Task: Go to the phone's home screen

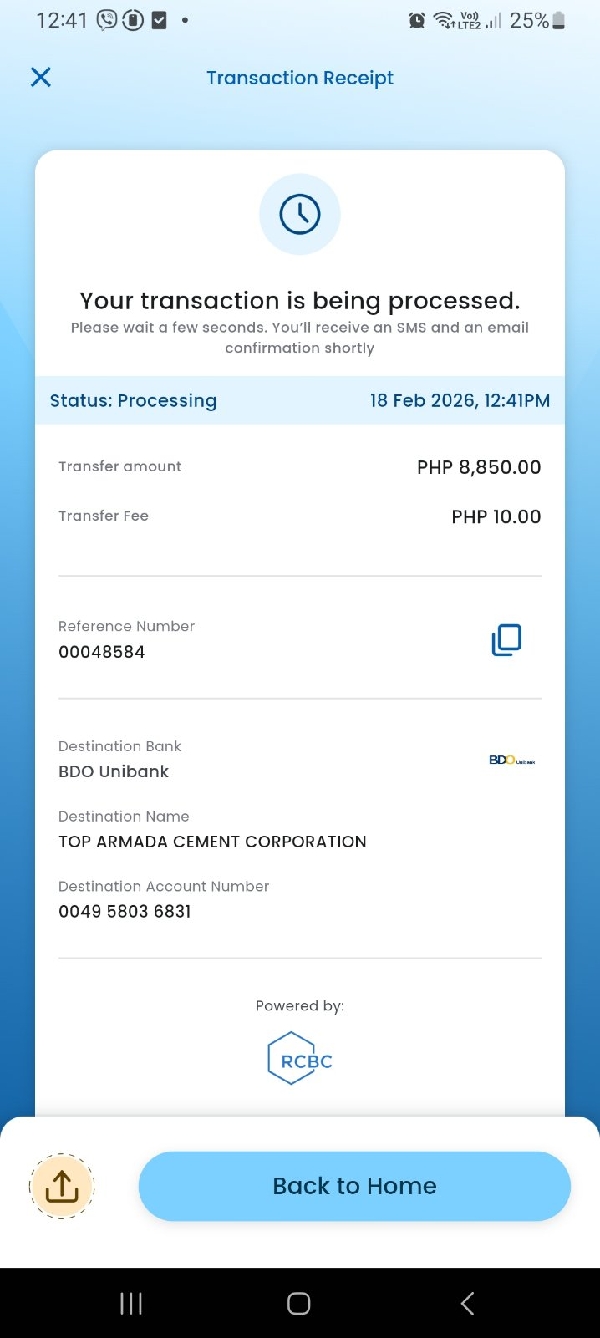Action: [298, 1303]
